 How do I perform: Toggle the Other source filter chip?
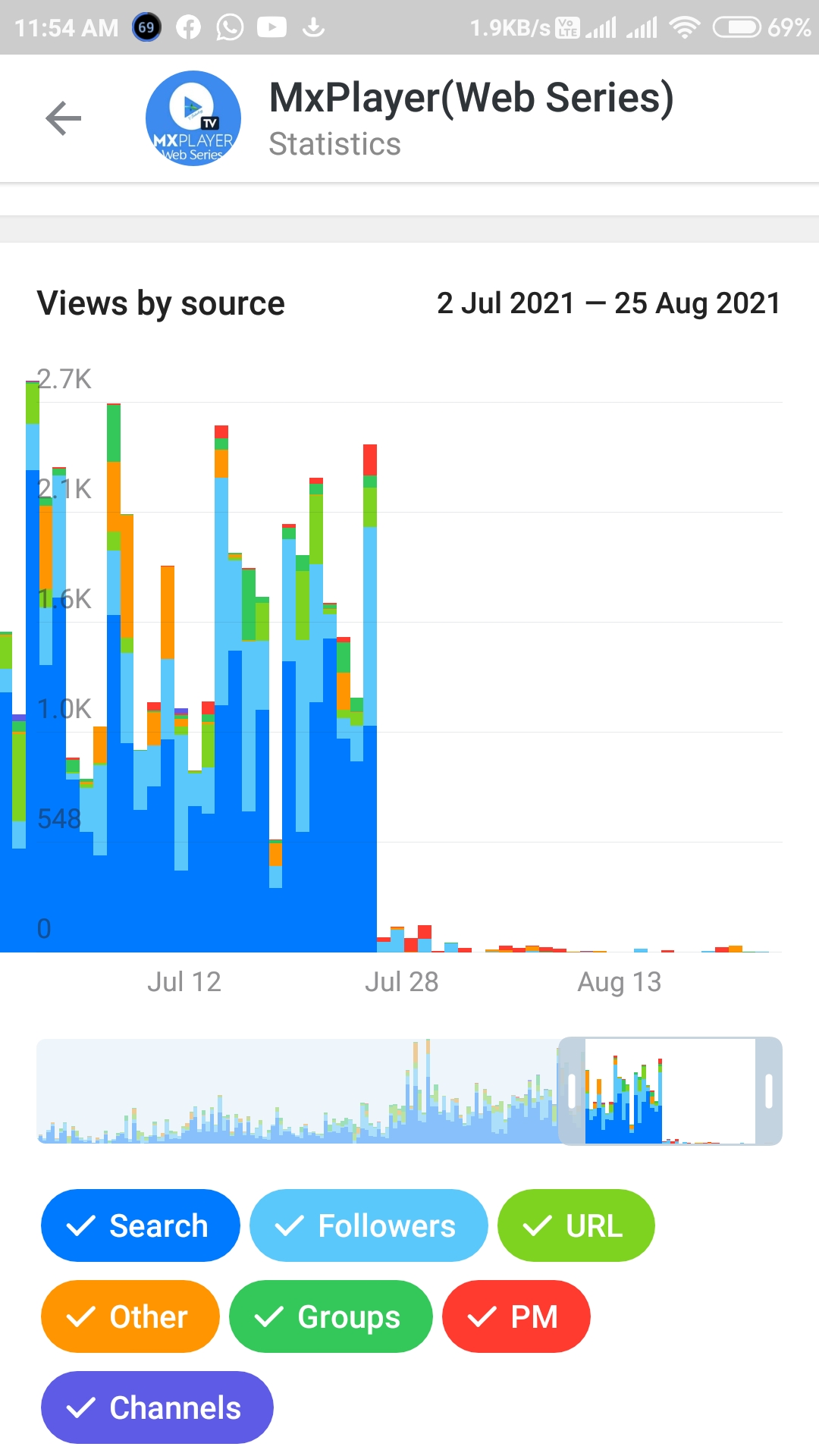pyautogui.click(x=130, y=1316)
